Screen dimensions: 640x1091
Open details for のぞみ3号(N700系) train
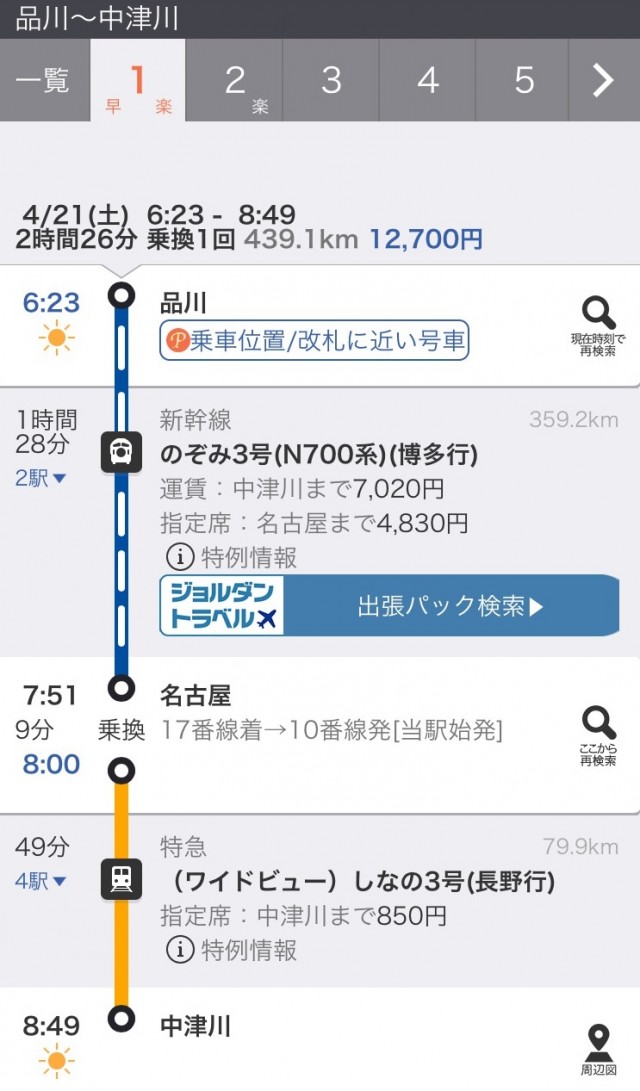(318, 455)
